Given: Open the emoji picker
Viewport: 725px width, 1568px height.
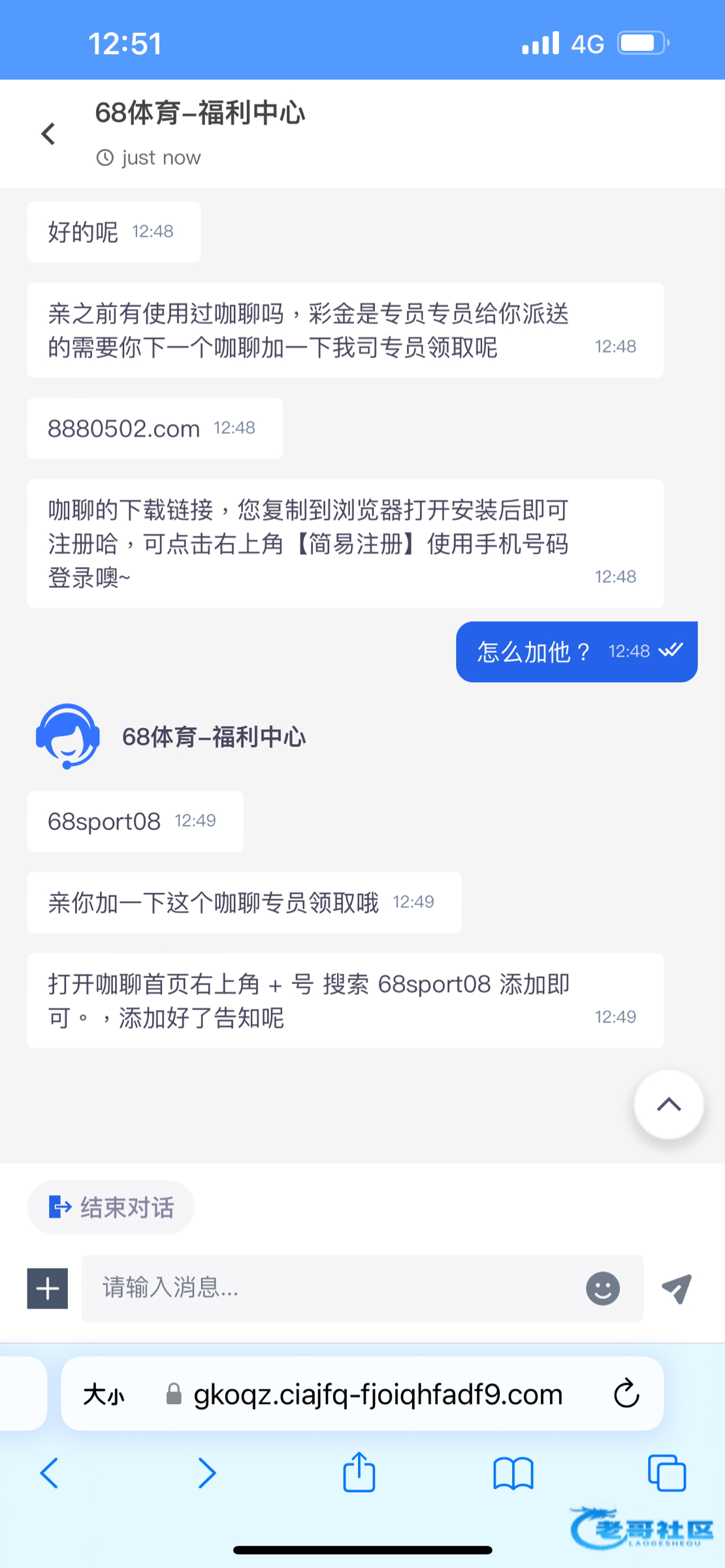Looking at the screenshot, I should 602,1288.
